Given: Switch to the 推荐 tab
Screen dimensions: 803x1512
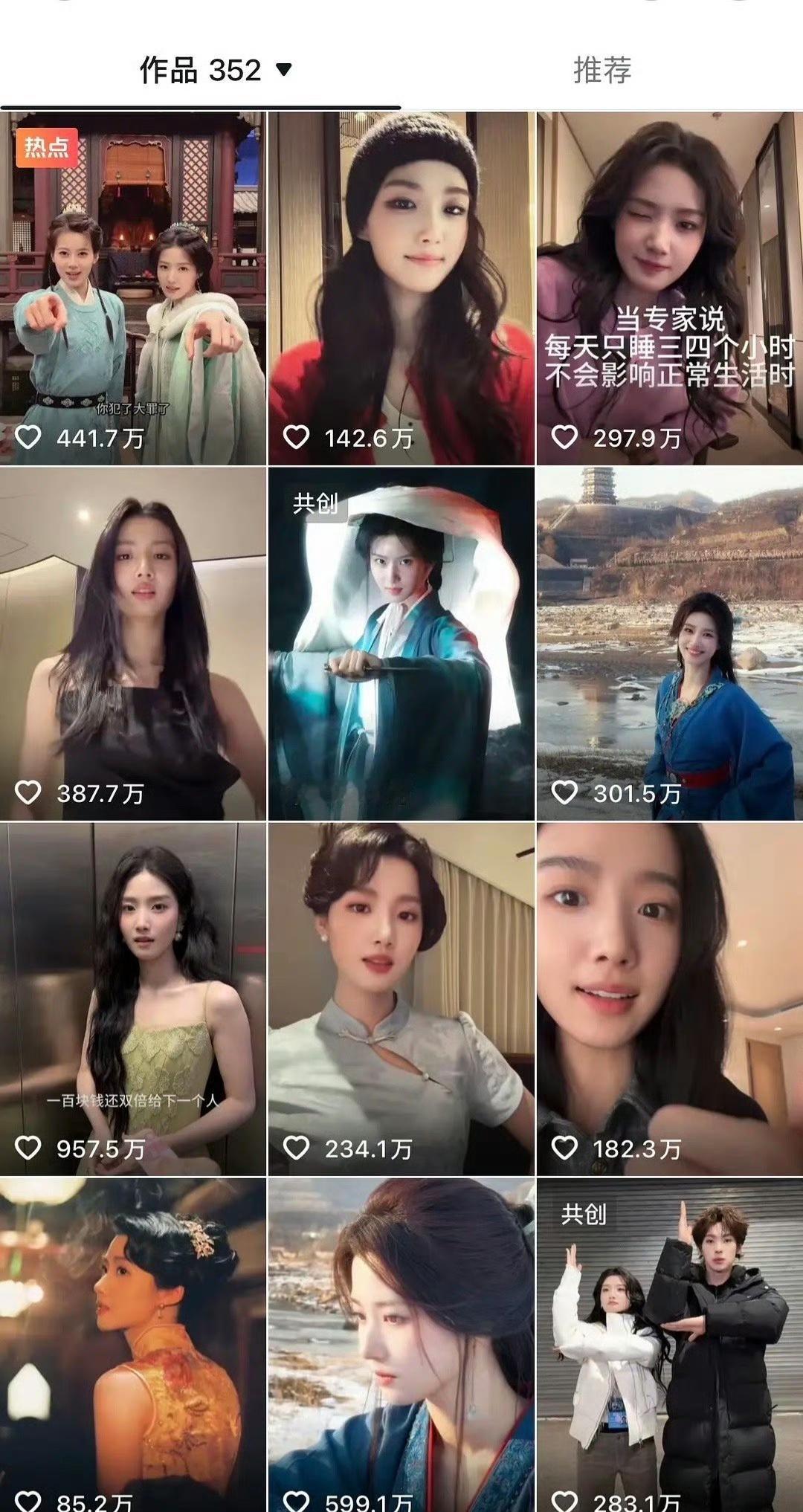Looking at the screenshot, I should pyautogui.click(x=601, y=71).
